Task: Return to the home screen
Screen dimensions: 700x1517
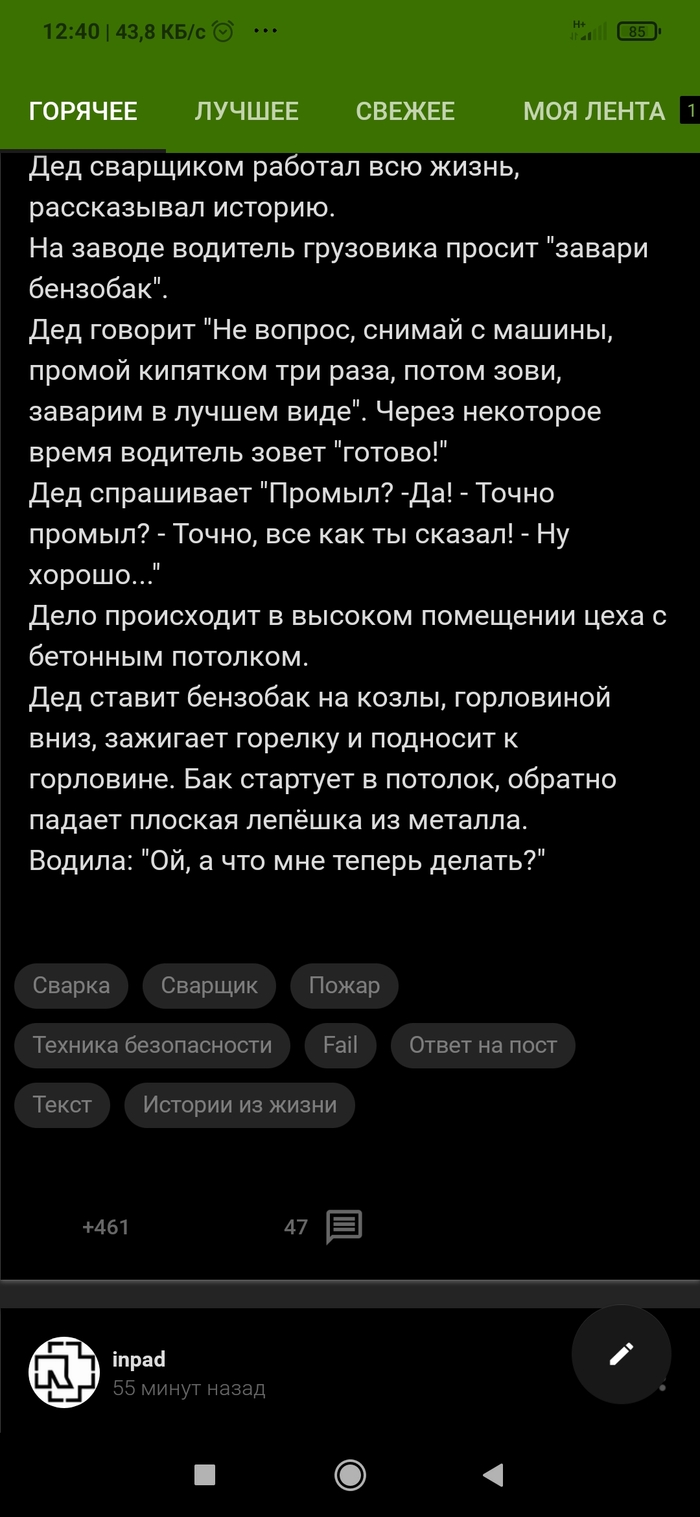Action: pyautogui.click(x=350, y=1475)
